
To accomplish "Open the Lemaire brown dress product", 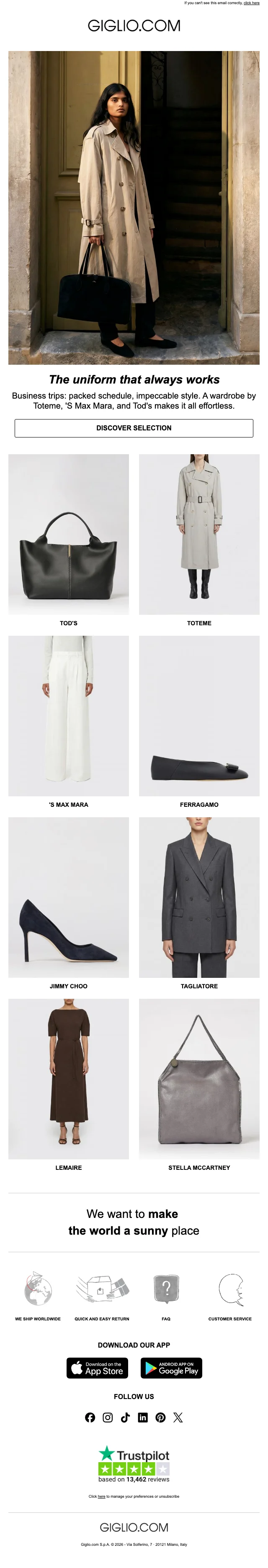I will point(69,1079).
